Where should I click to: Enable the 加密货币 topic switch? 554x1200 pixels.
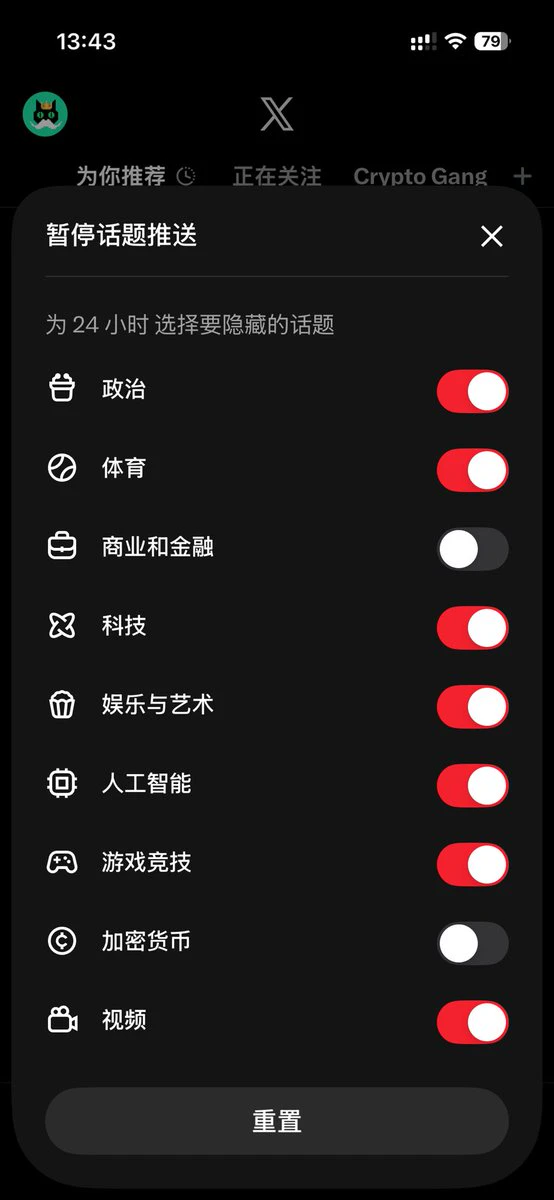coord(473,944)
